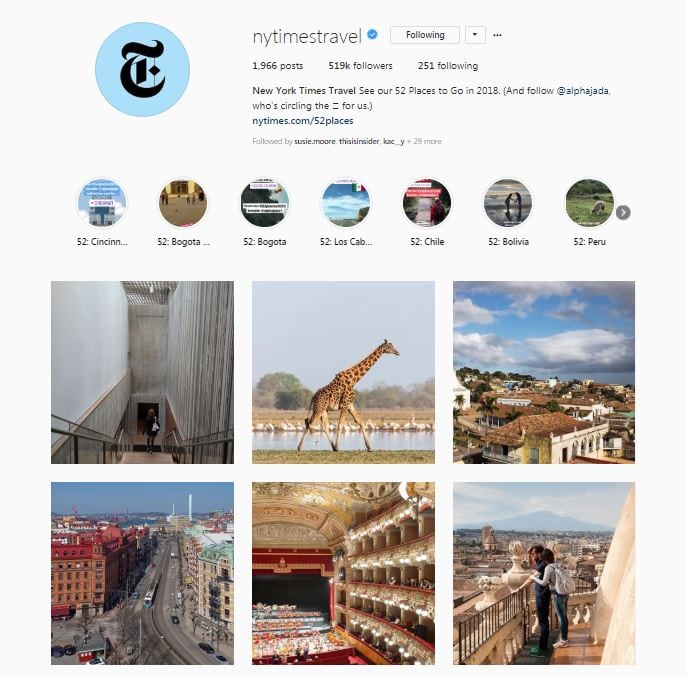The width and height of the screenshot is (687, 677).
Task: Open the couple on balcony photo post
Action: click(543, 573)
